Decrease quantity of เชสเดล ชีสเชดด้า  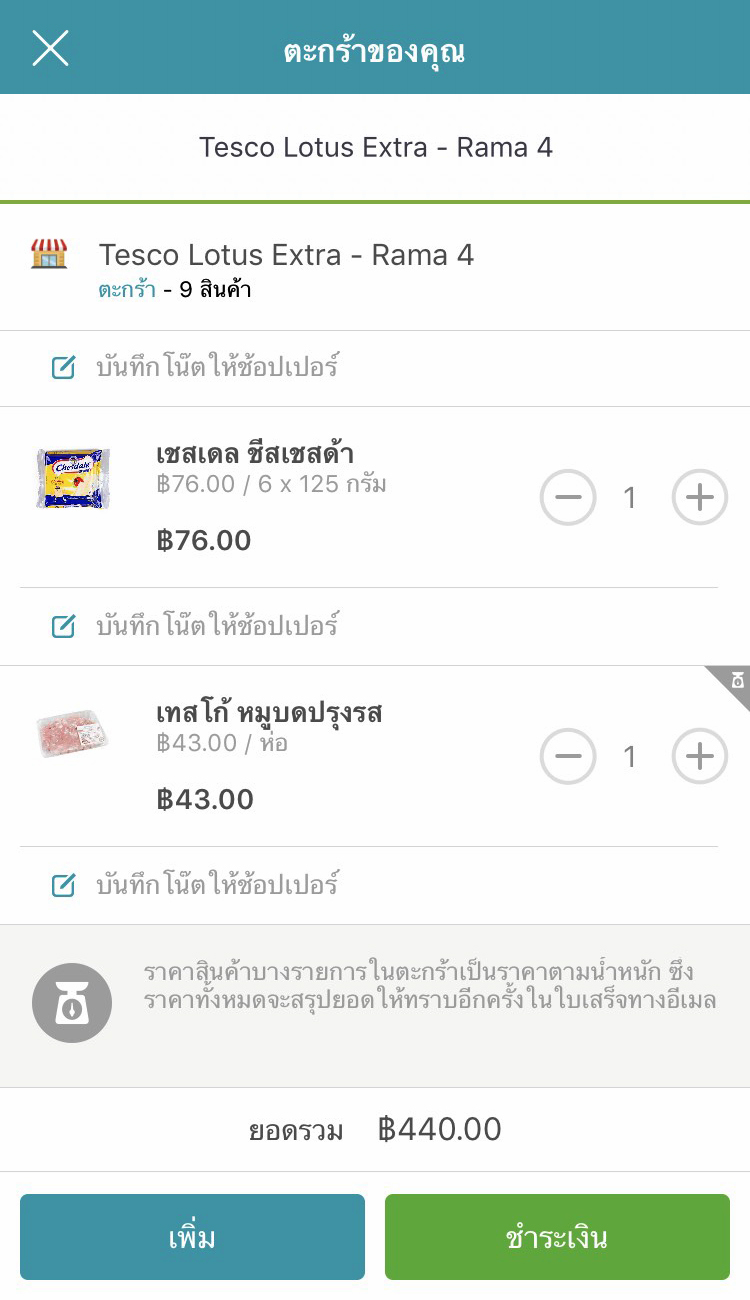(568, 497)
